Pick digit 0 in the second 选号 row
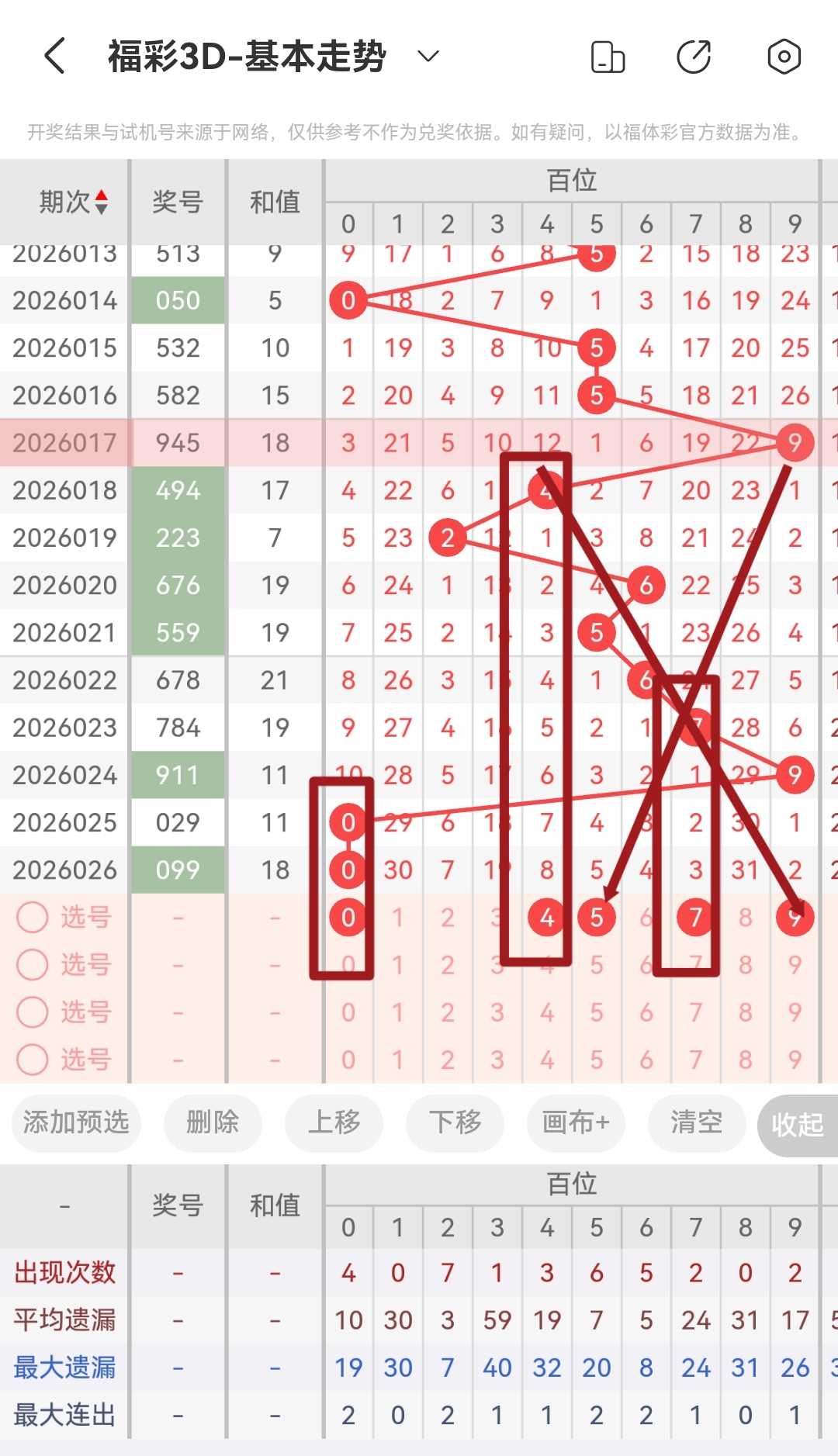The image size is (838, 1456). pos(348,965)
